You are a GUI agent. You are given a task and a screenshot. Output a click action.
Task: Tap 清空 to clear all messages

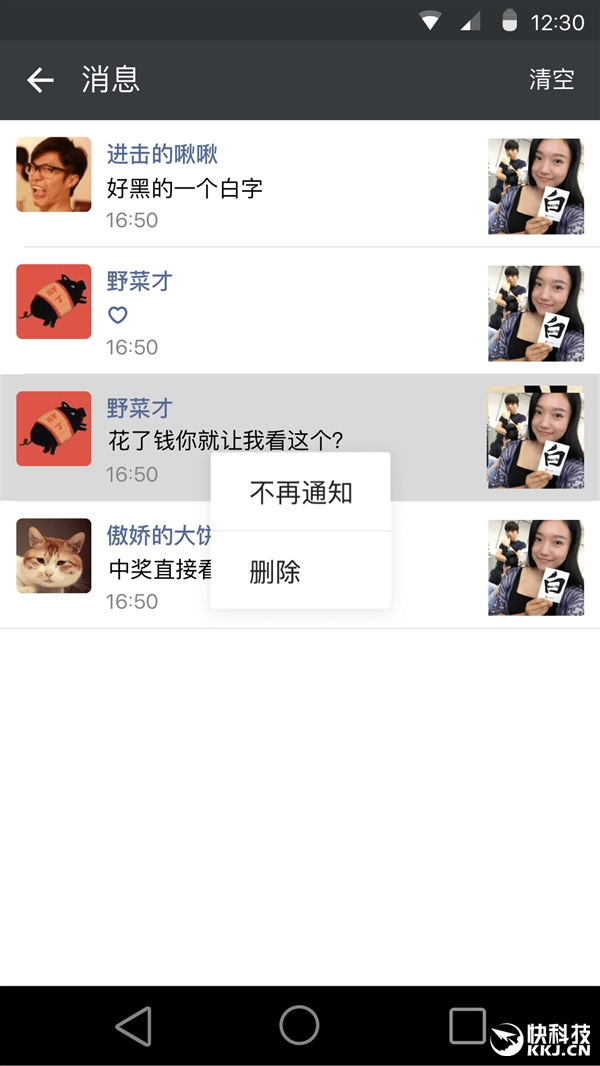pos(551,80)
